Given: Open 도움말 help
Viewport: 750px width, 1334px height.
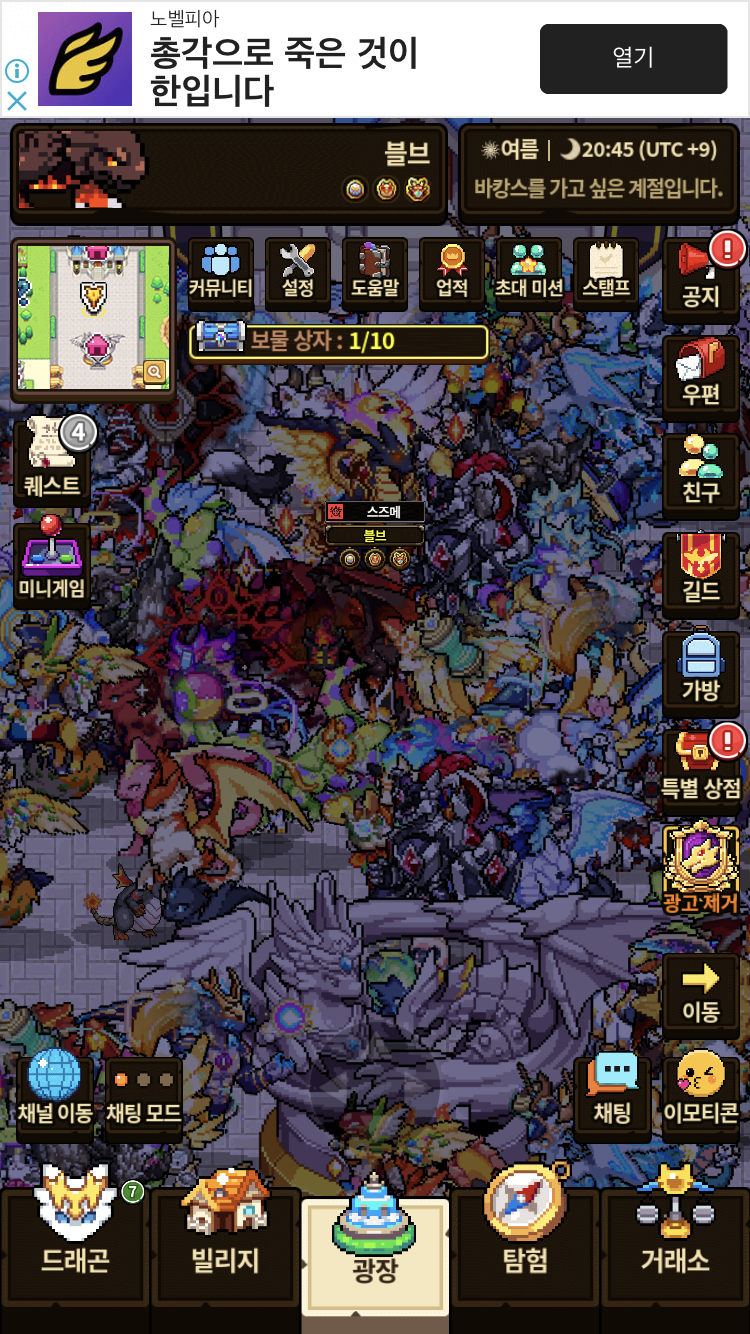Looking at the screenshot, I should pyautogui.click(x=375, y=271).
